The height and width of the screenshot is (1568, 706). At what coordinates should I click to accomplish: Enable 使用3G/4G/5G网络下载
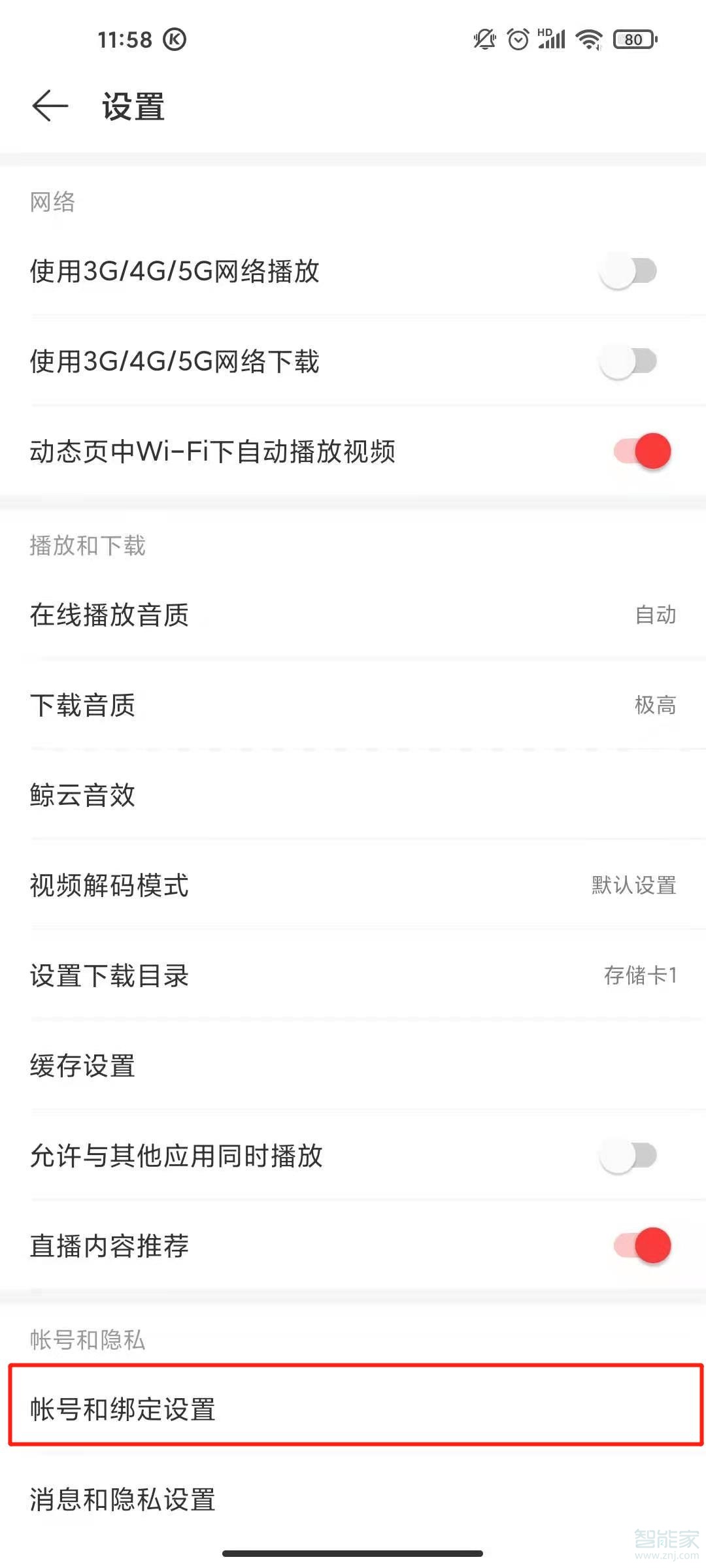630,363
